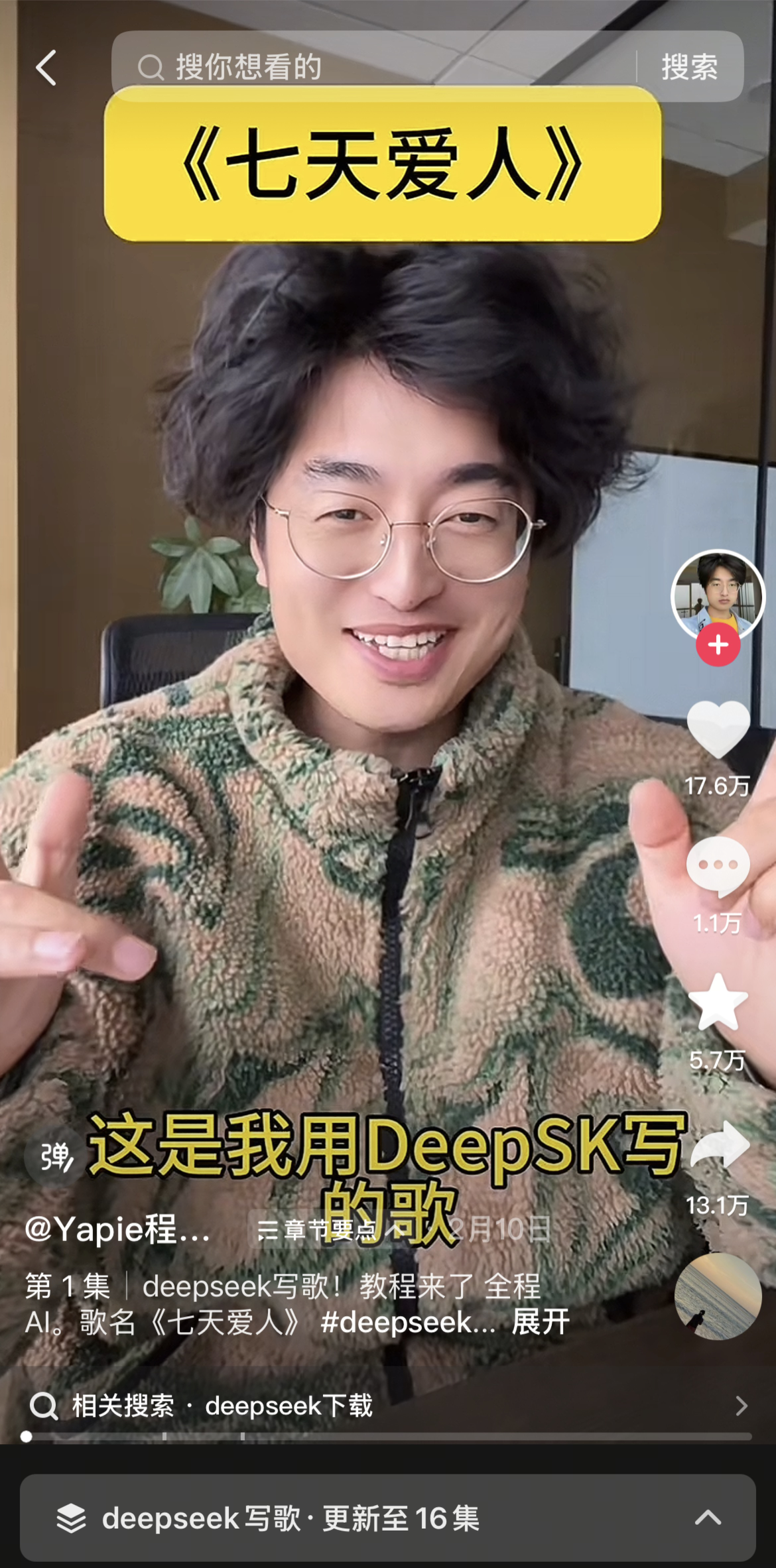Like this video with the heart
Image resolution: width=776 pixels, height=1568 pixels.
point(718,729)
